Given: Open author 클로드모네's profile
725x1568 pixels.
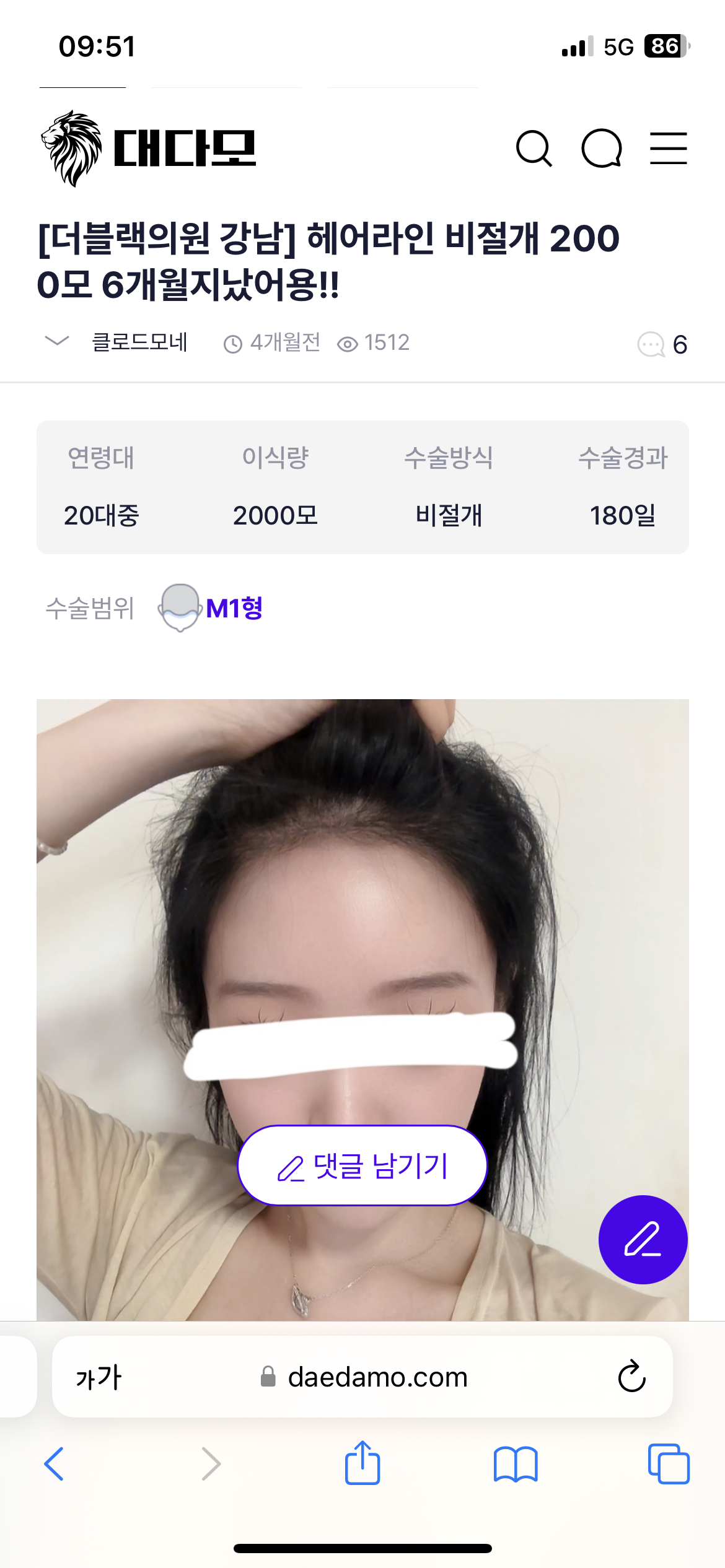Looking at the screenshot, I should [139, 342].
